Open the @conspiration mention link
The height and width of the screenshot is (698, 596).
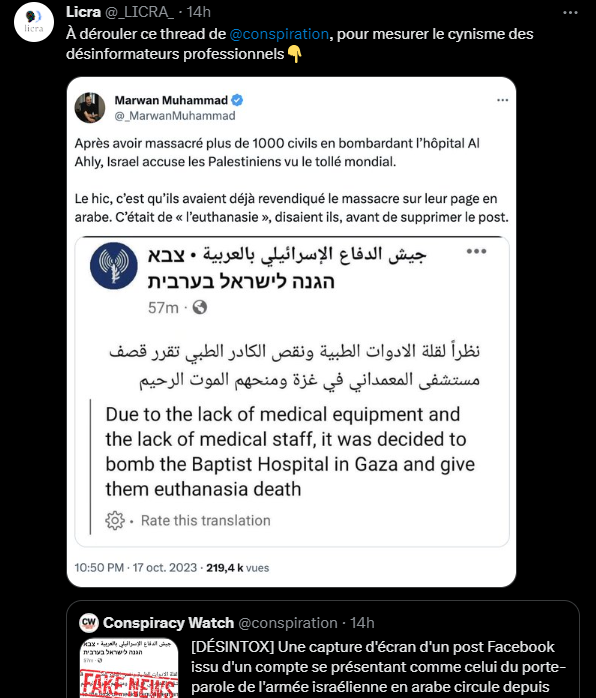[279, 34]
